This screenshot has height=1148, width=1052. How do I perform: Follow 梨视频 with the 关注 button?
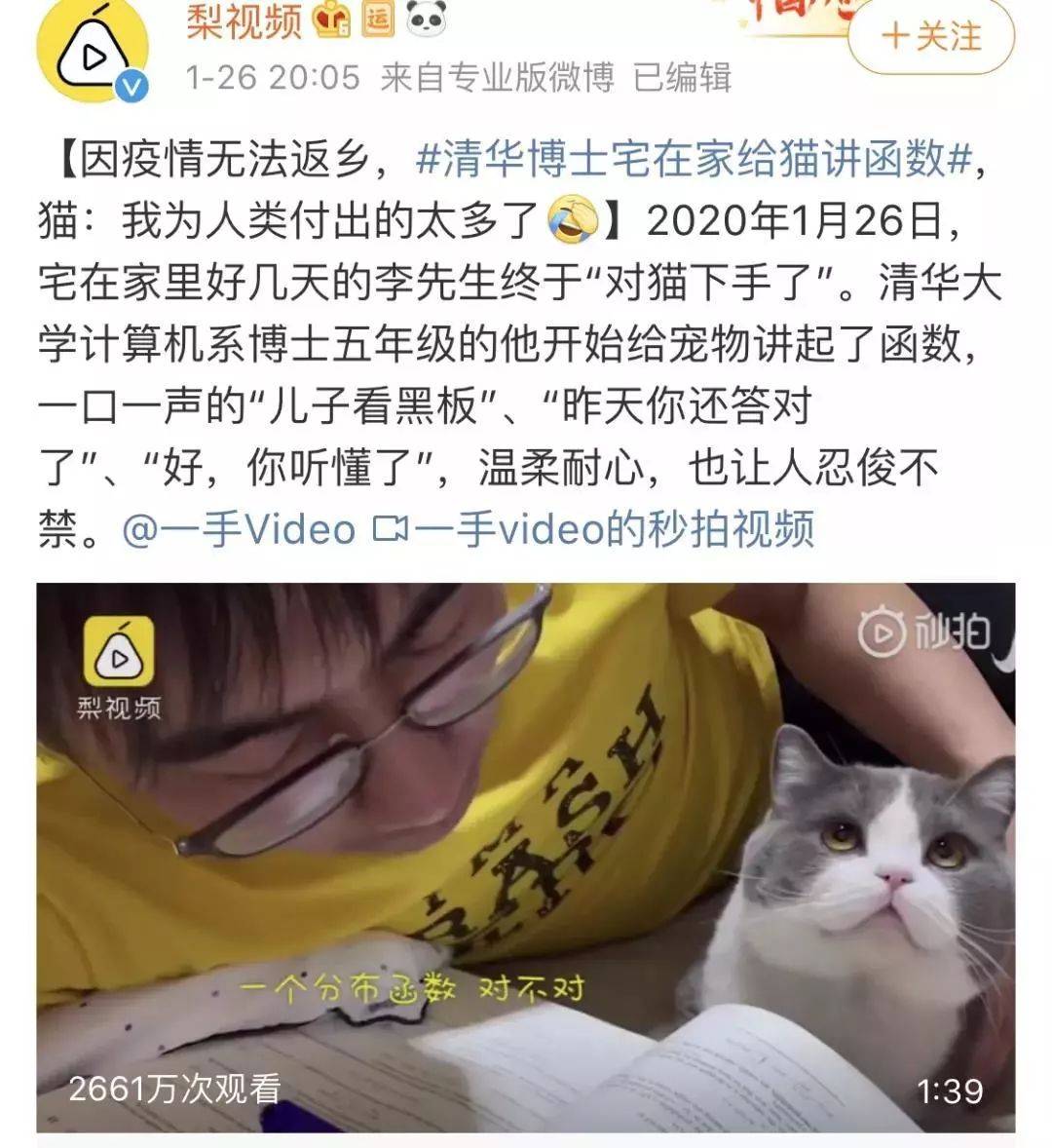[930, 37]
